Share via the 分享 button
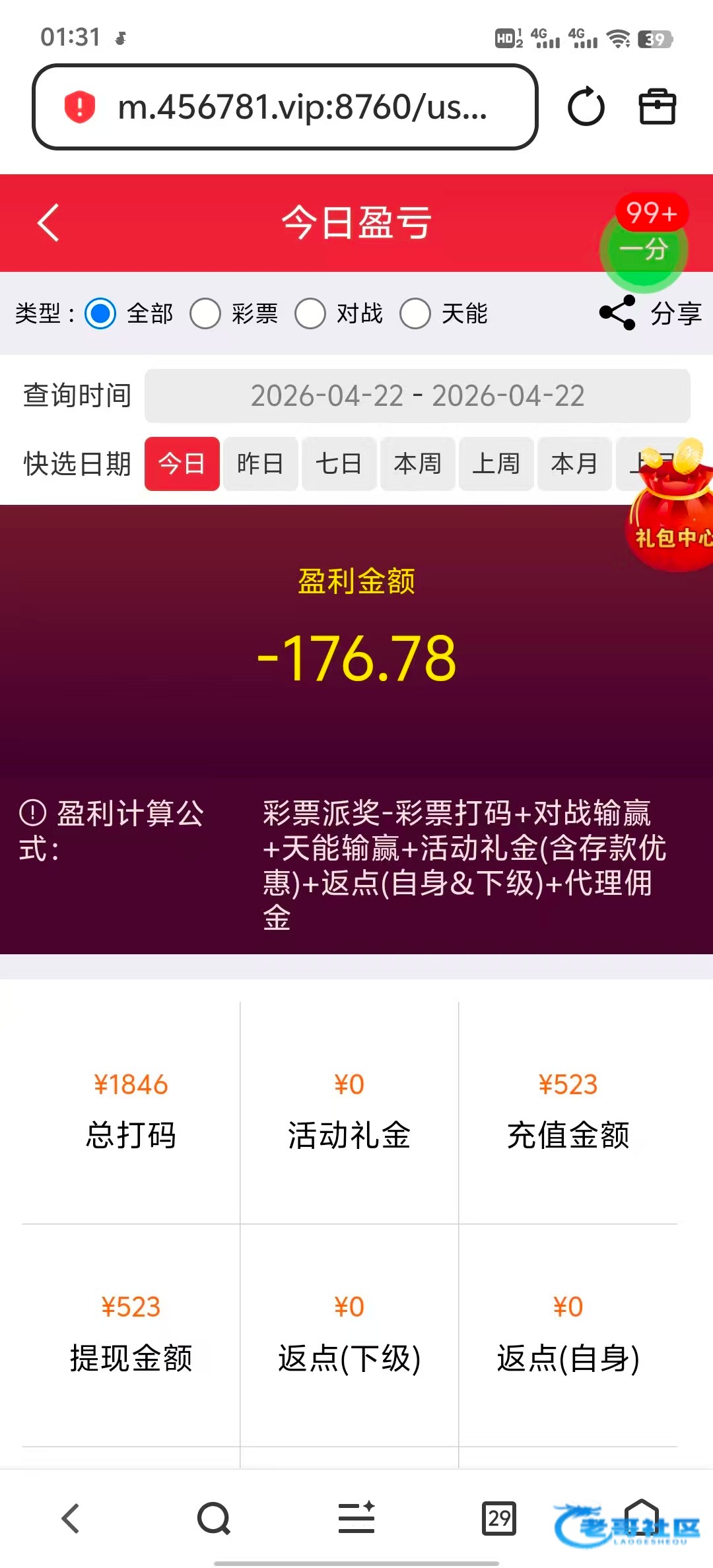 650,313
